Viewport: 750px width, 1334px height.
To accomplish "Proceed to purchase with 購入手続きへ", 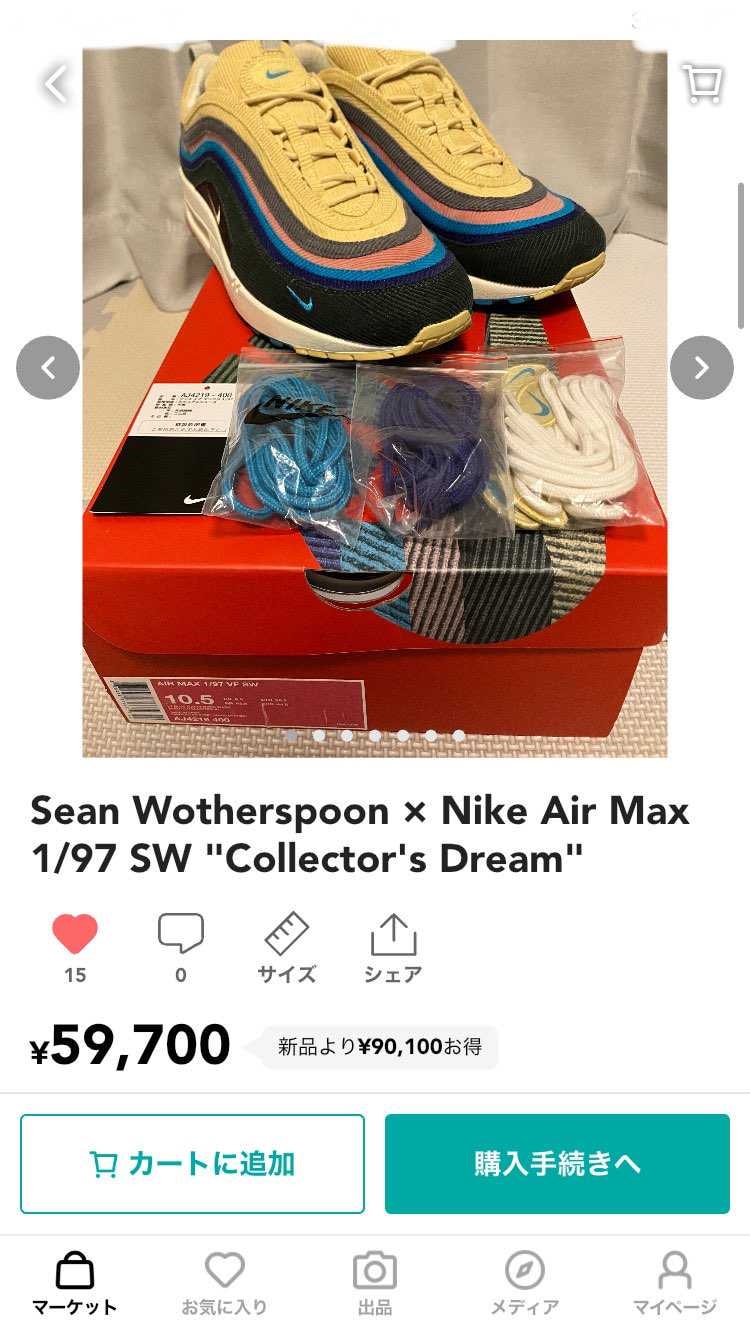I will [557, 1164].
